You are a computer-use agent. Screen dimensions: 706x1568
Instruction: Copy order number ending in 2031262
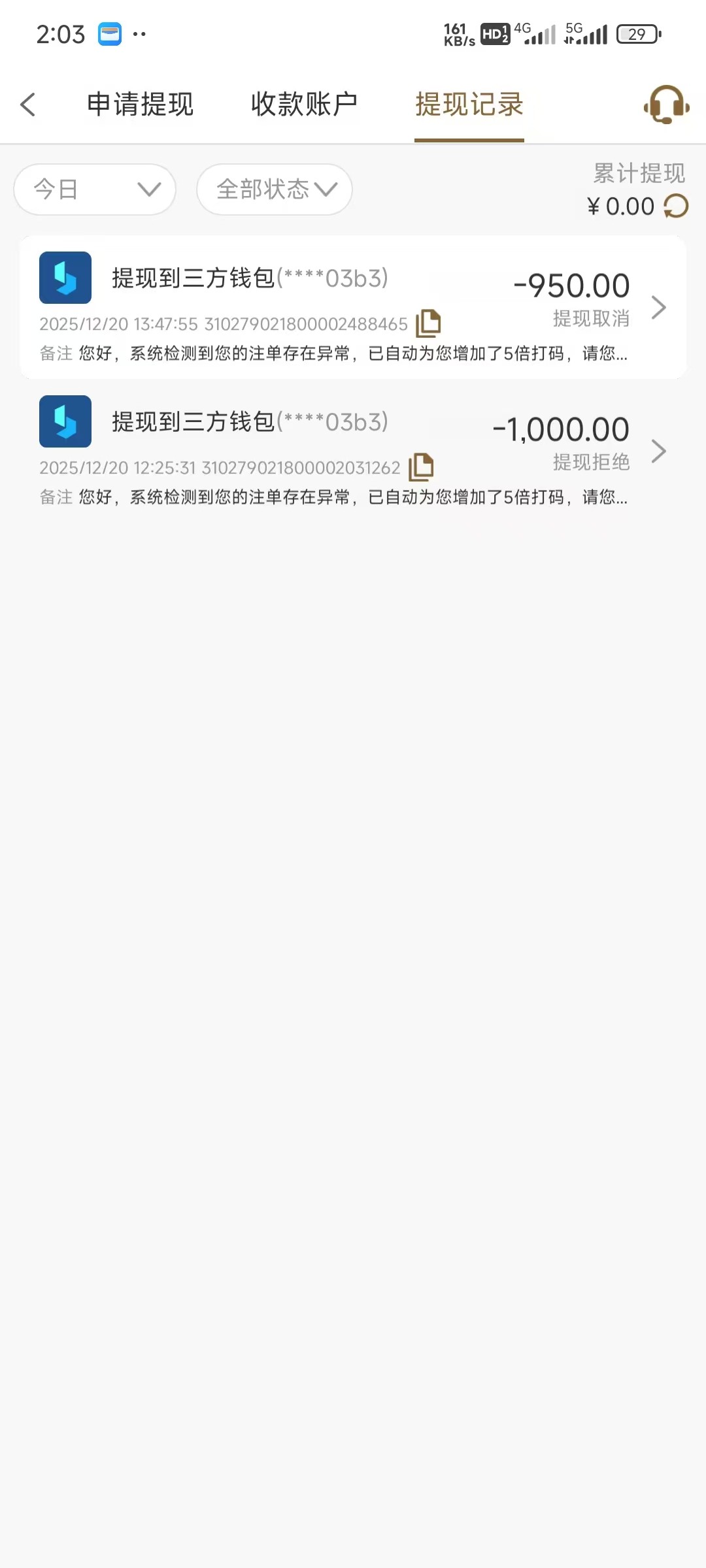click(x=421, y=466)
